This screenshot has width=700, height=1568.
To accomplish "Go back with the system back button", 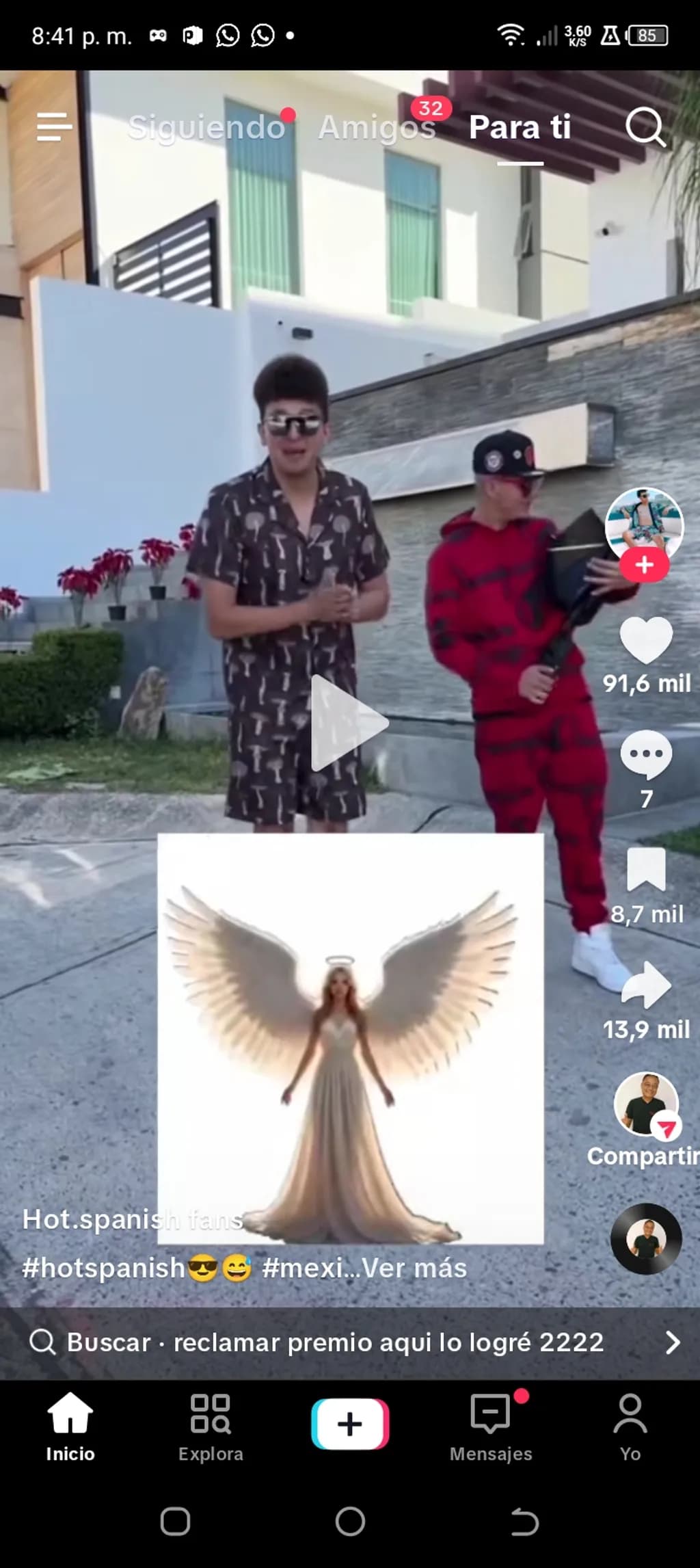I will coord(525,1522).
